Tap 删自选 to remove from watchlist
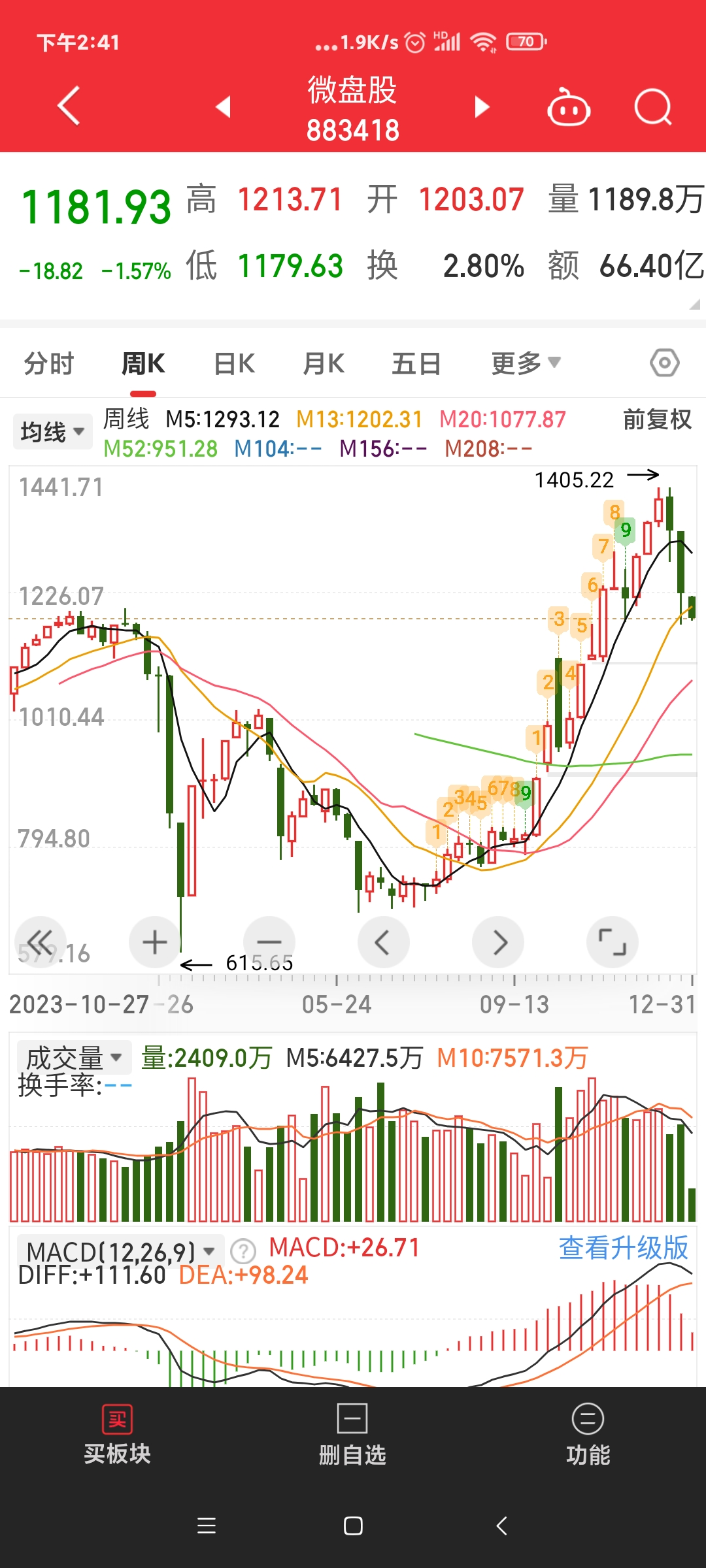Screen dimensions: 706x1568 (x=352, y=1435)
